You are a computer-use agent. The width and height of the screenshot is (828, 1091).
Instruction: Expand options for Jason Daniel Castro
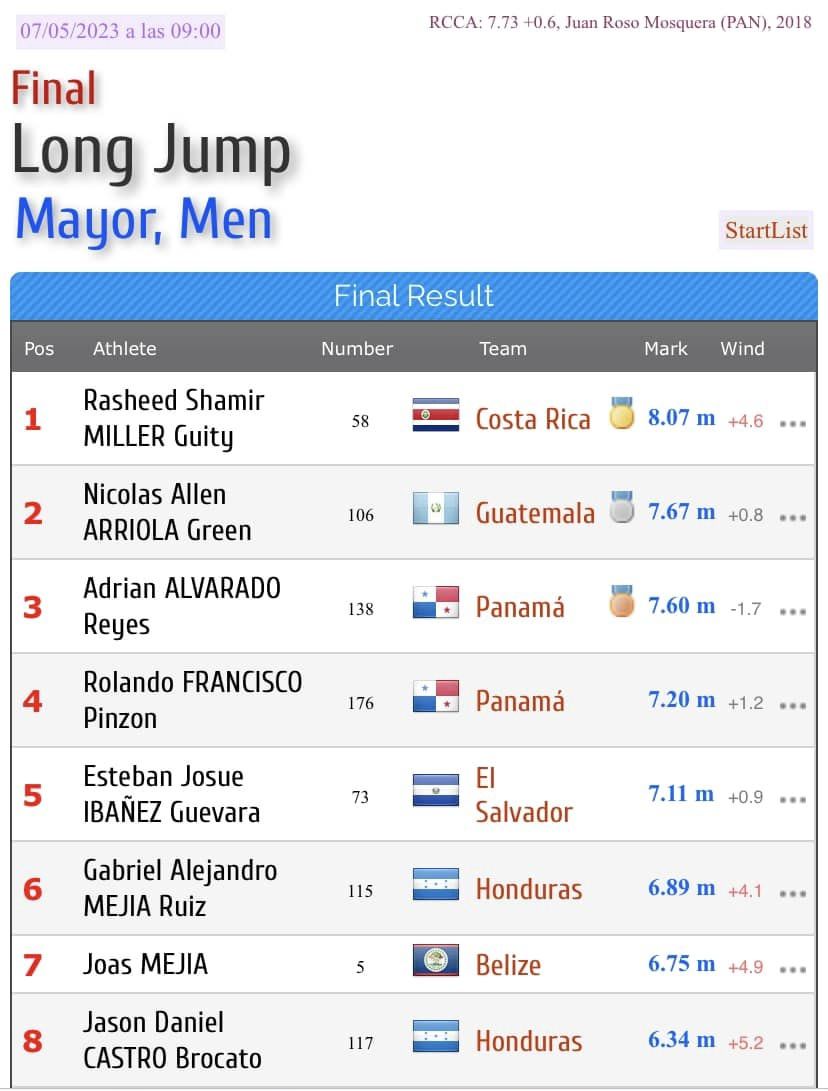[x=793, y=1045]
